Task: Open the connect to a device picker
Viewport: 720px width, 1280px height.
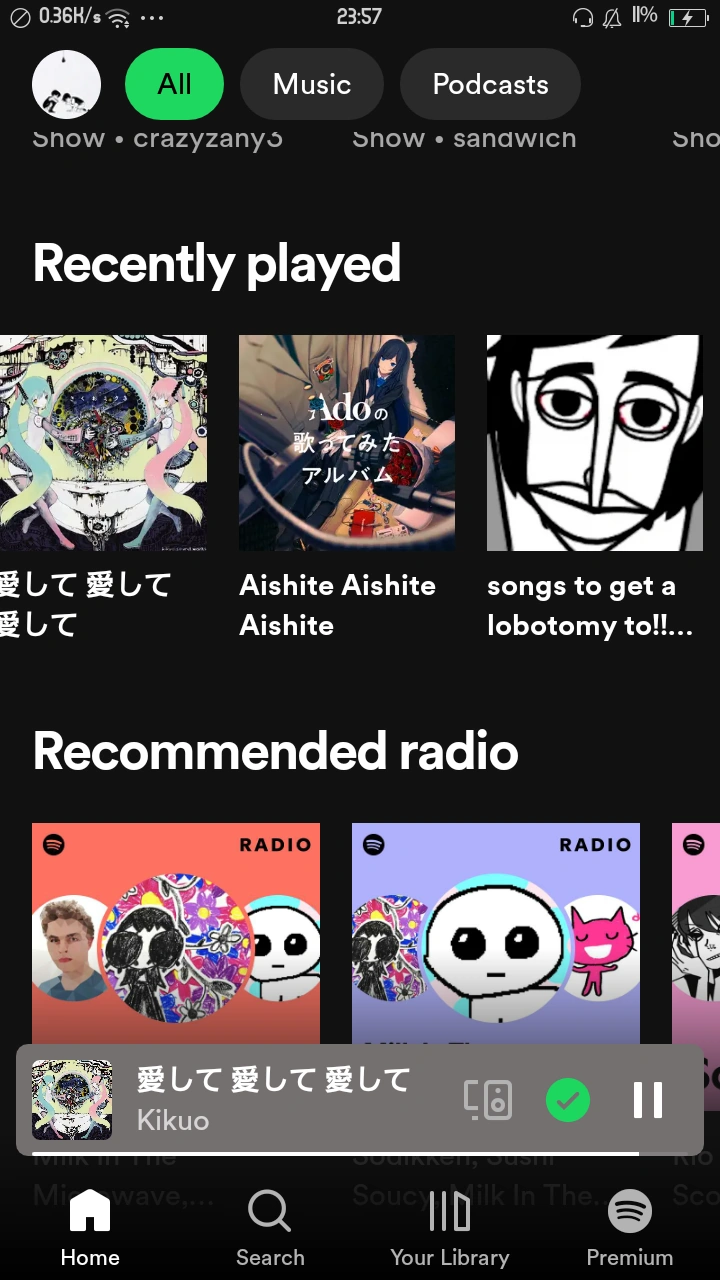Action: tap(488, 1100)
